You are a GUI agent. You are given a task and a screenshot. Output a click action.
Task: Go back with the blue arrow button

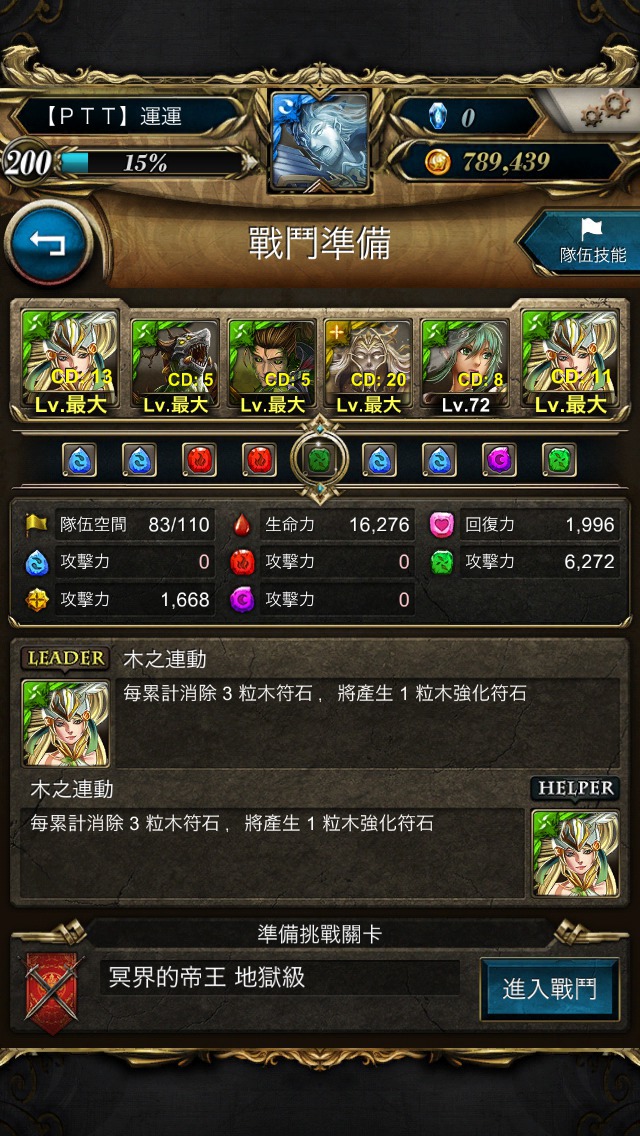48,243
